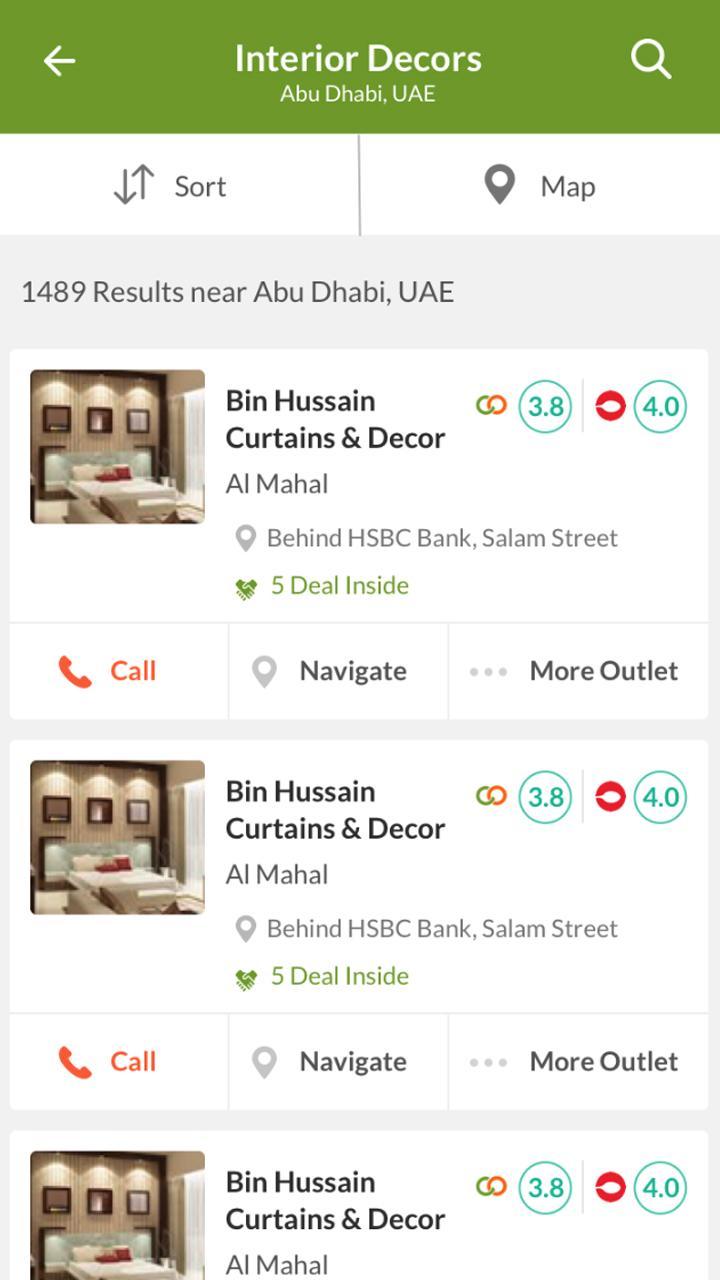Select the Map pin icon
This screenshot has height=1280, width=720.
point(500,185)
